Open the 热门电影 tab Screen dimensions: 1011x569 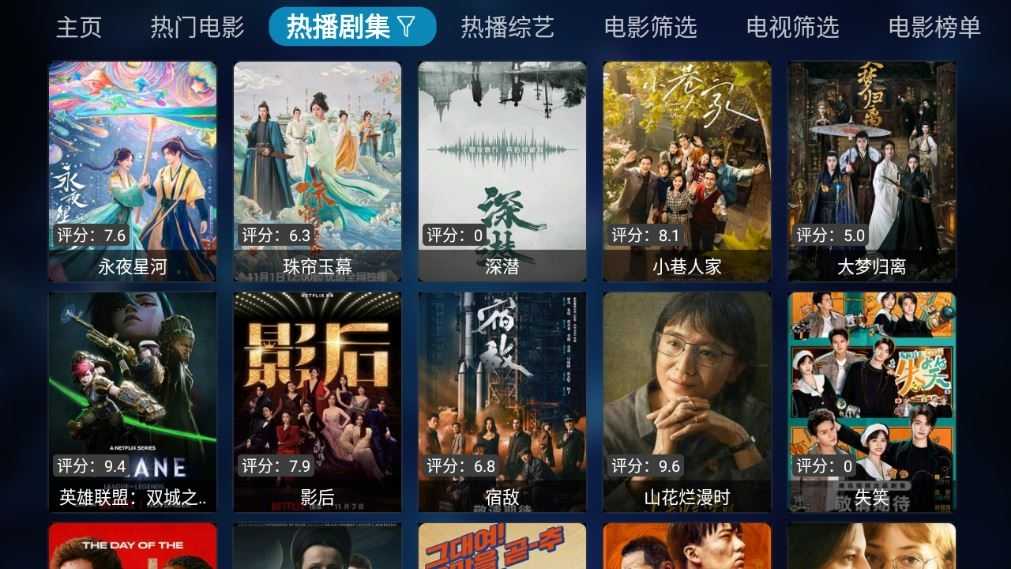pos(197,27)
